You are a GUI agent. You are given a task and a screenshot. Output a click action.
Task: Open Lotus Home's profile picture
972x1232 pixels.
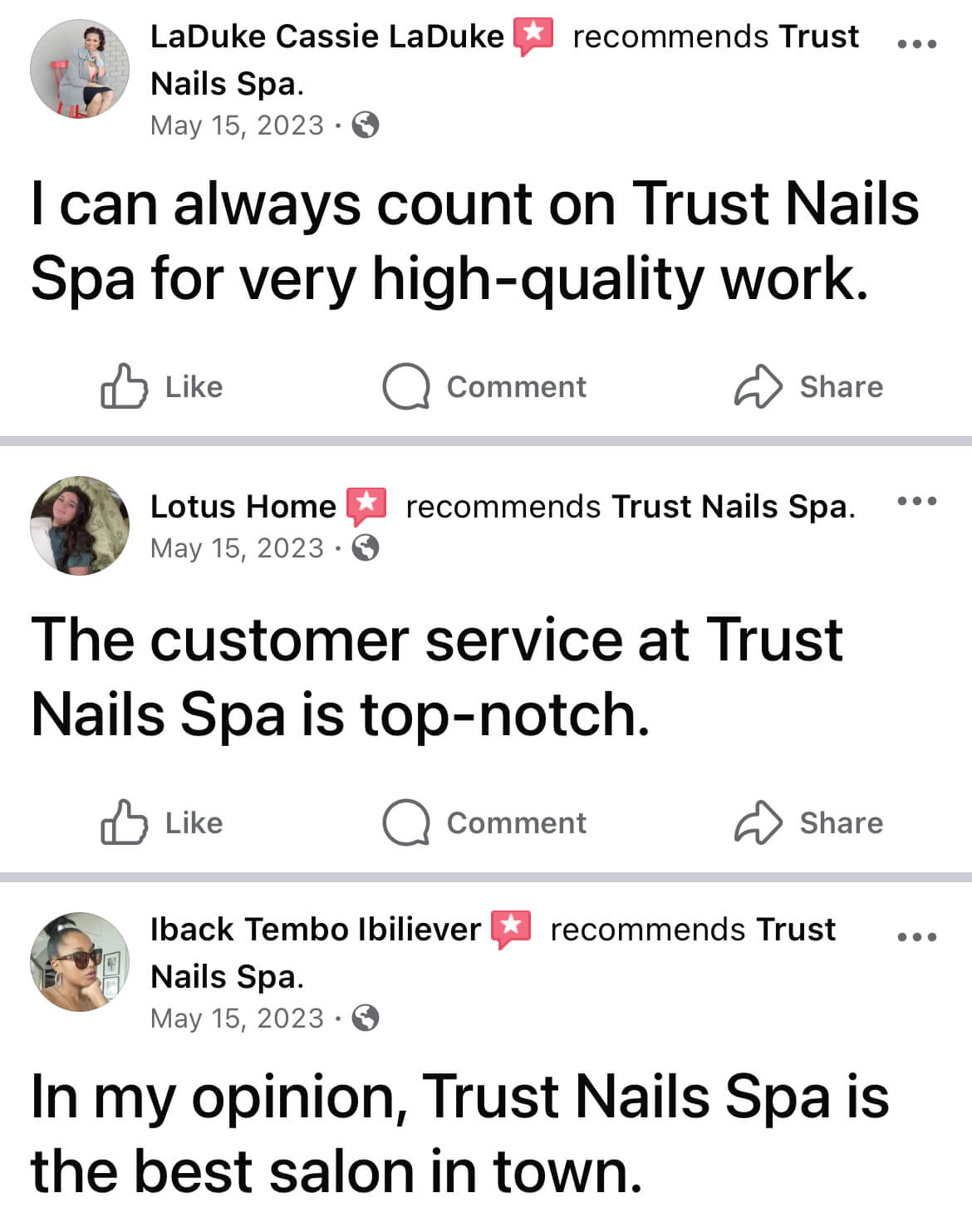pos(80,525)
